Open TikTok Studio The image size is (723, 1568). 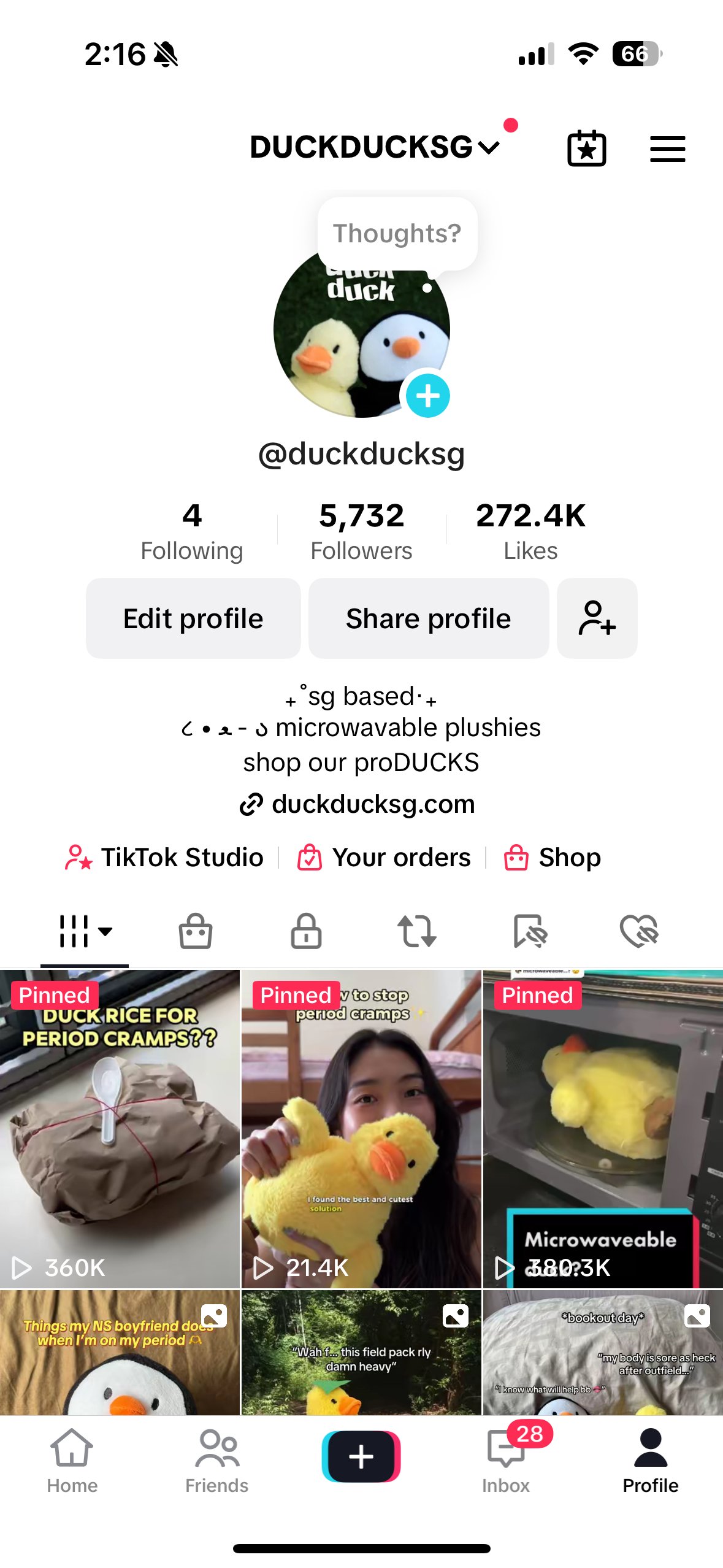pyautogui.click(x=164, y=858)
